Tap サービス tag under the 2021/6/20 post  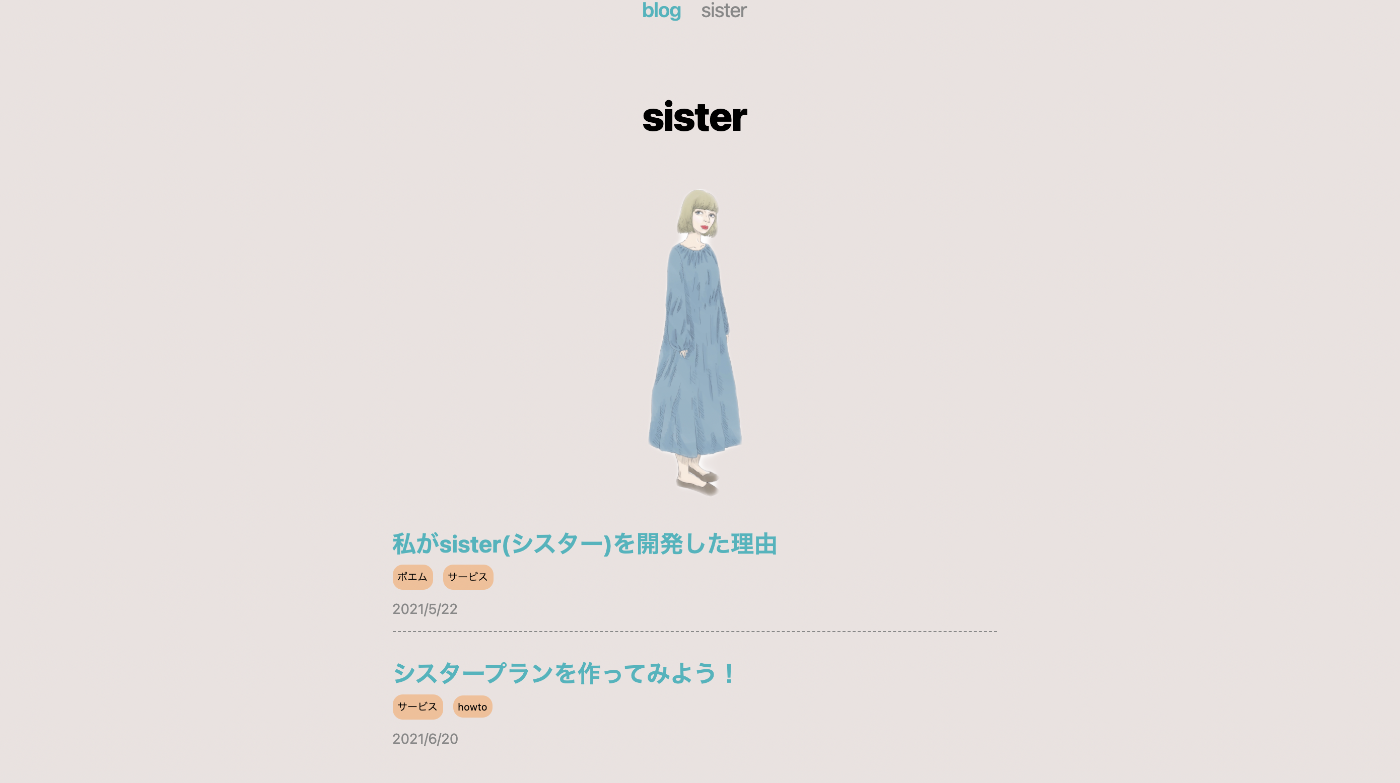pos(417,707)
